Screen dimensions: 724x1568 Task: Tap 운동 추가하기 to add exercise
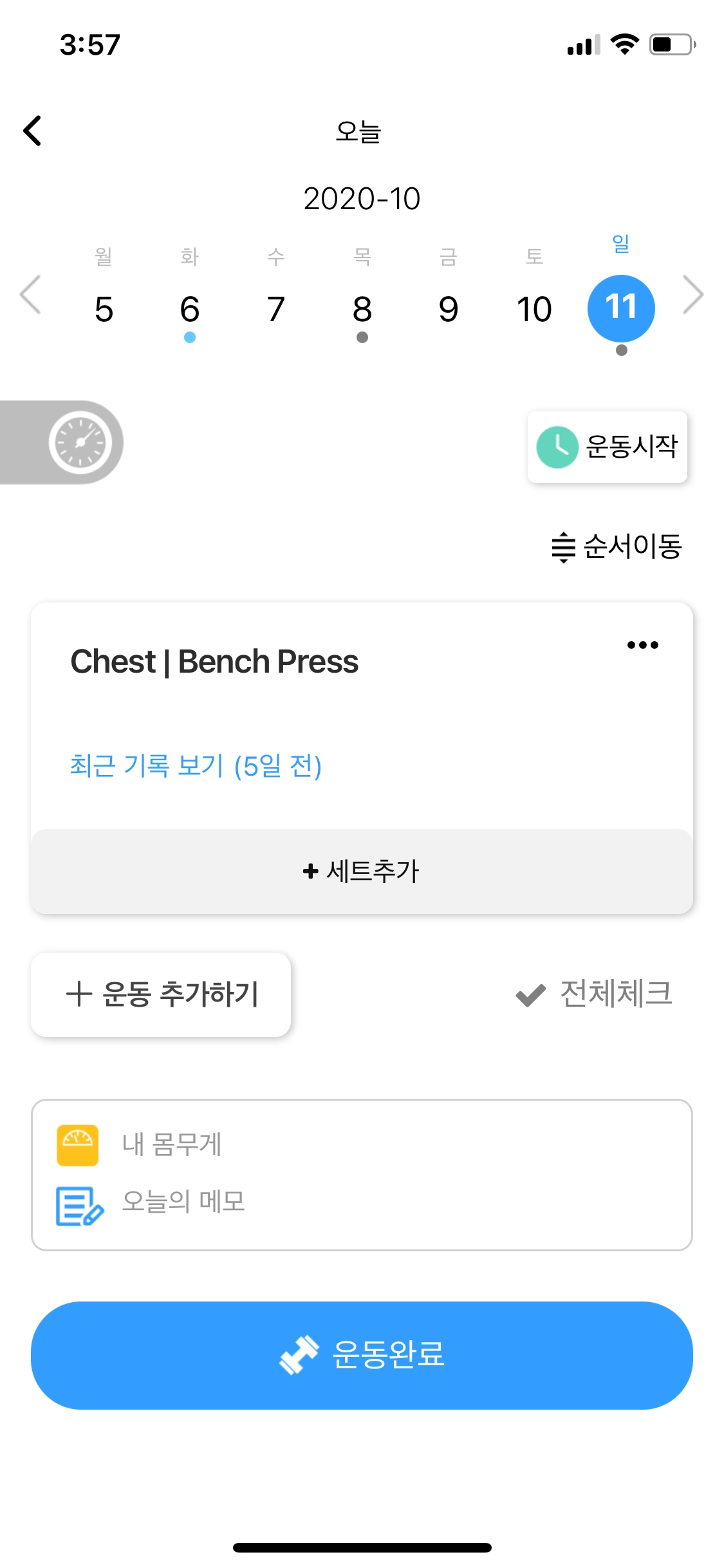click(161, 994)
